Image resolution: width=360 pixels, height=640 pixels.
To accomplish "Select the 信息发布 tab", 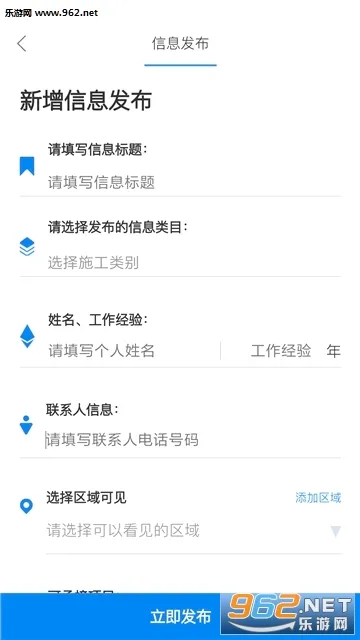I will 180,43.
